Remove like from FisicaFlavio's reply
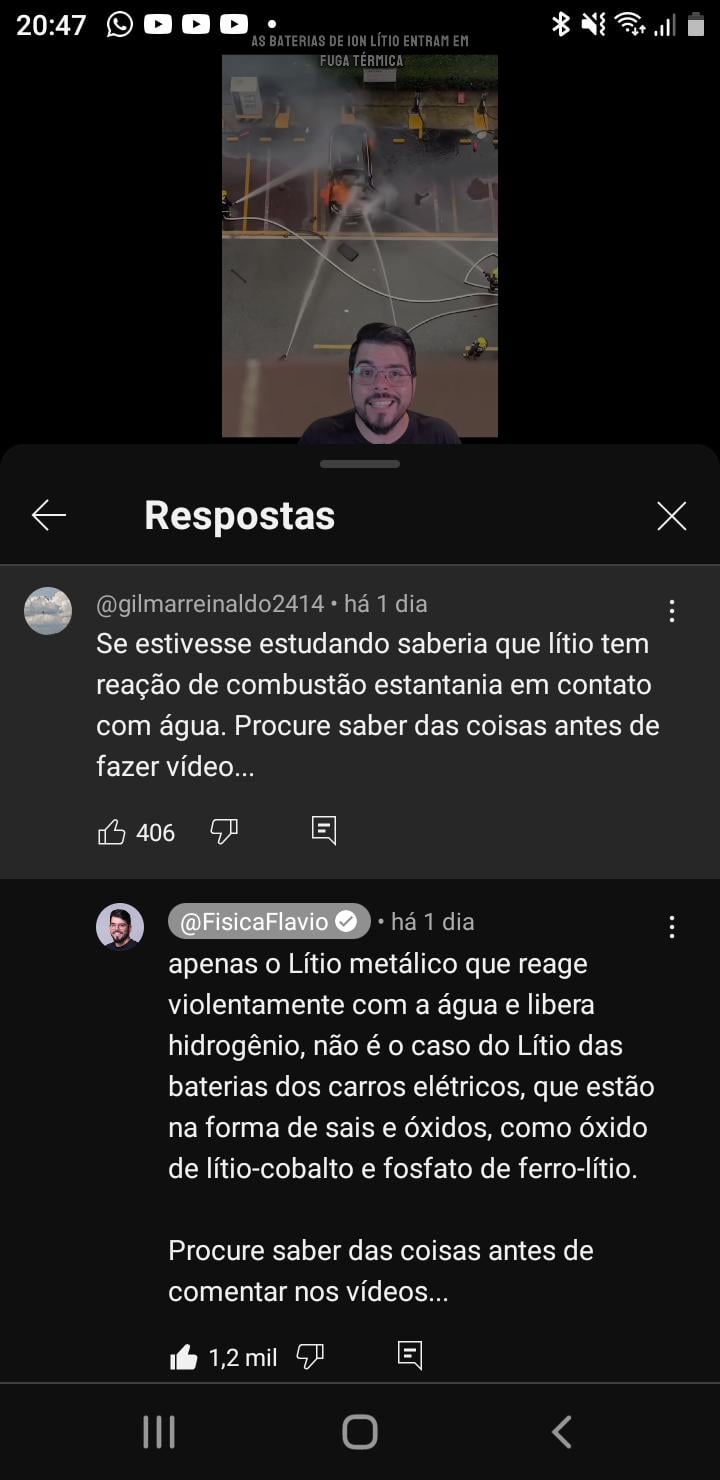The height and width of the screenshot is (1480, 720). [184, 1357]
